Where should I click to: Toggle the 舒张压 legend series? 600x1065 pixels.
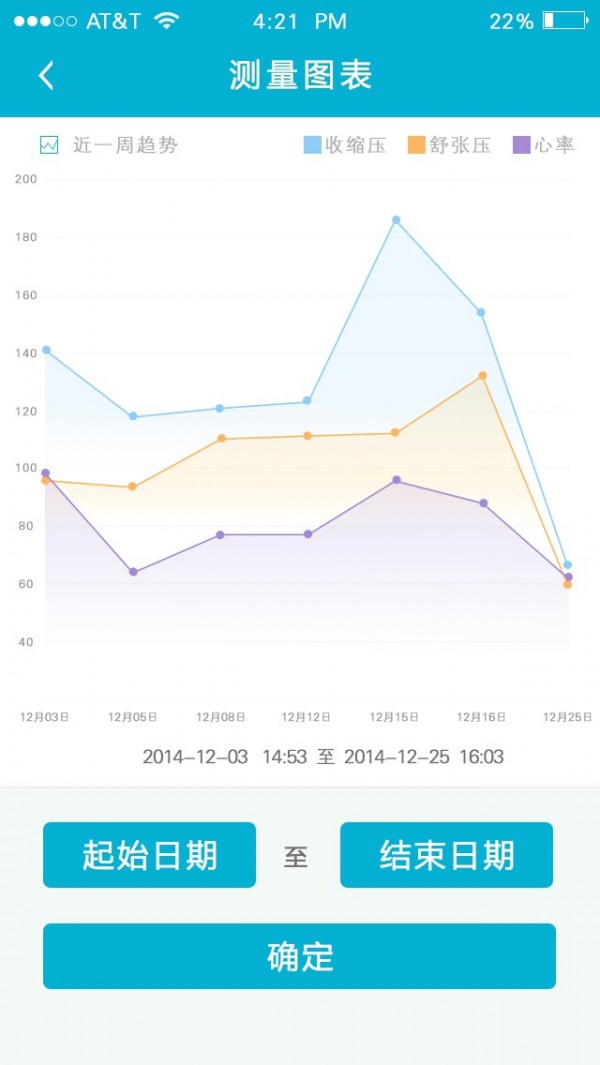449,145
